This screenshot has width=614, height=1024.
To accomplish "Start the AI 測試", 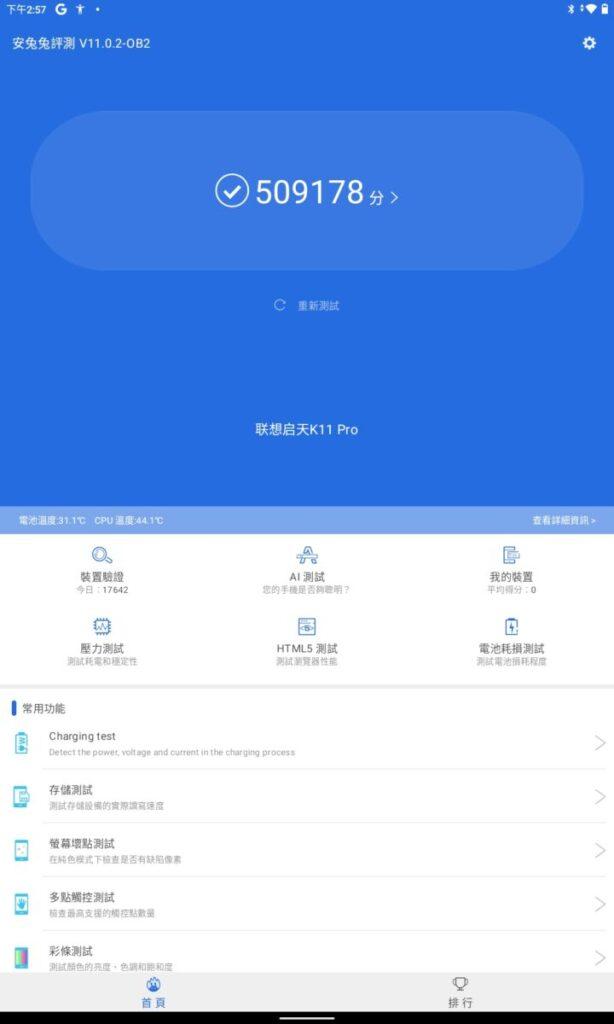I will [x=307, y=570].
